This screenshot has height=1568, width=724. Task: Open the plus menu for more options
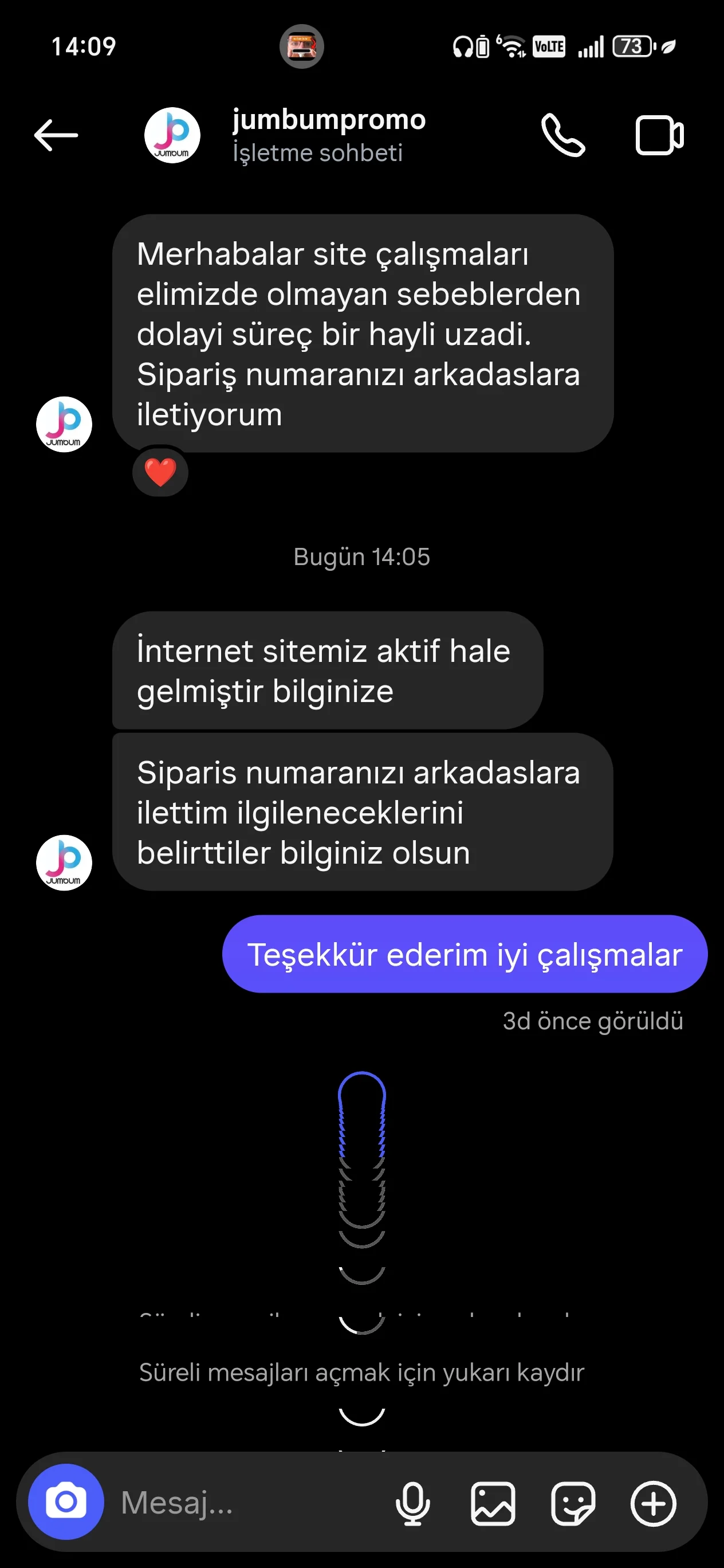click(x=653, y=1503)
